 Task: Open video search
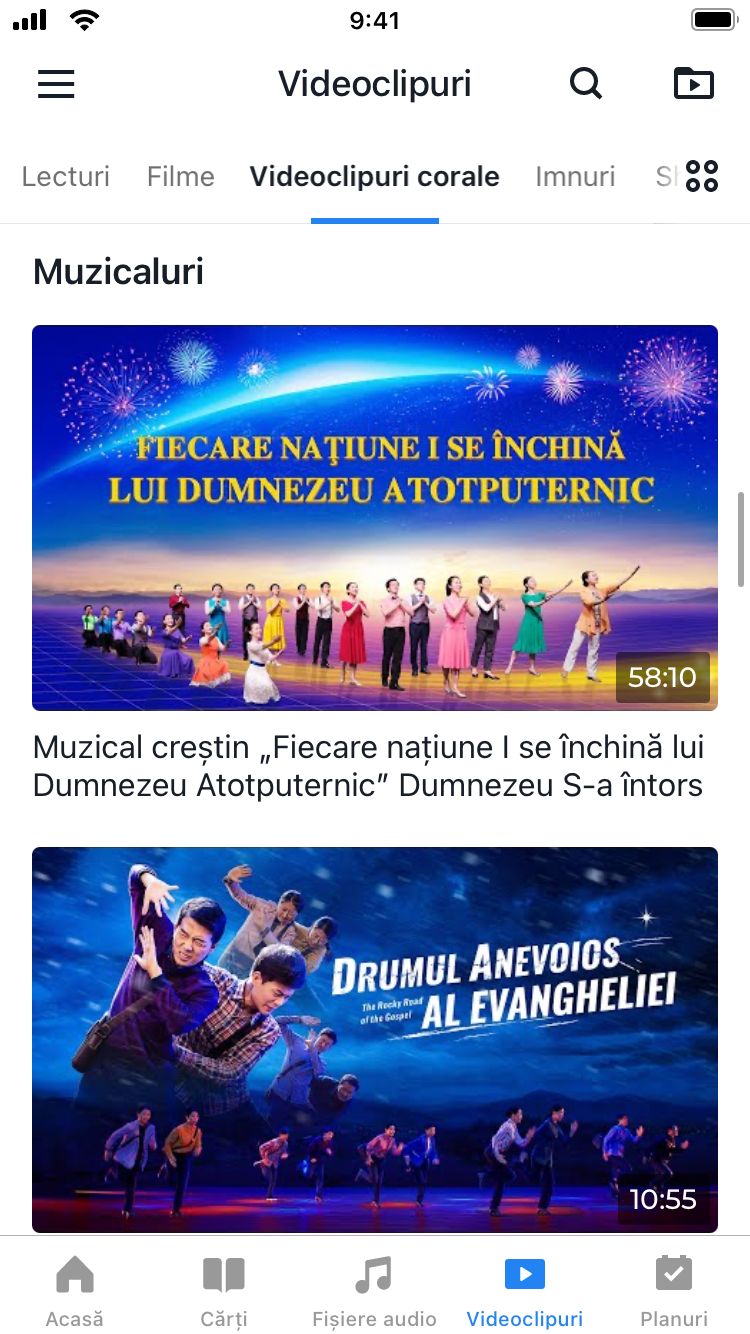586,84
